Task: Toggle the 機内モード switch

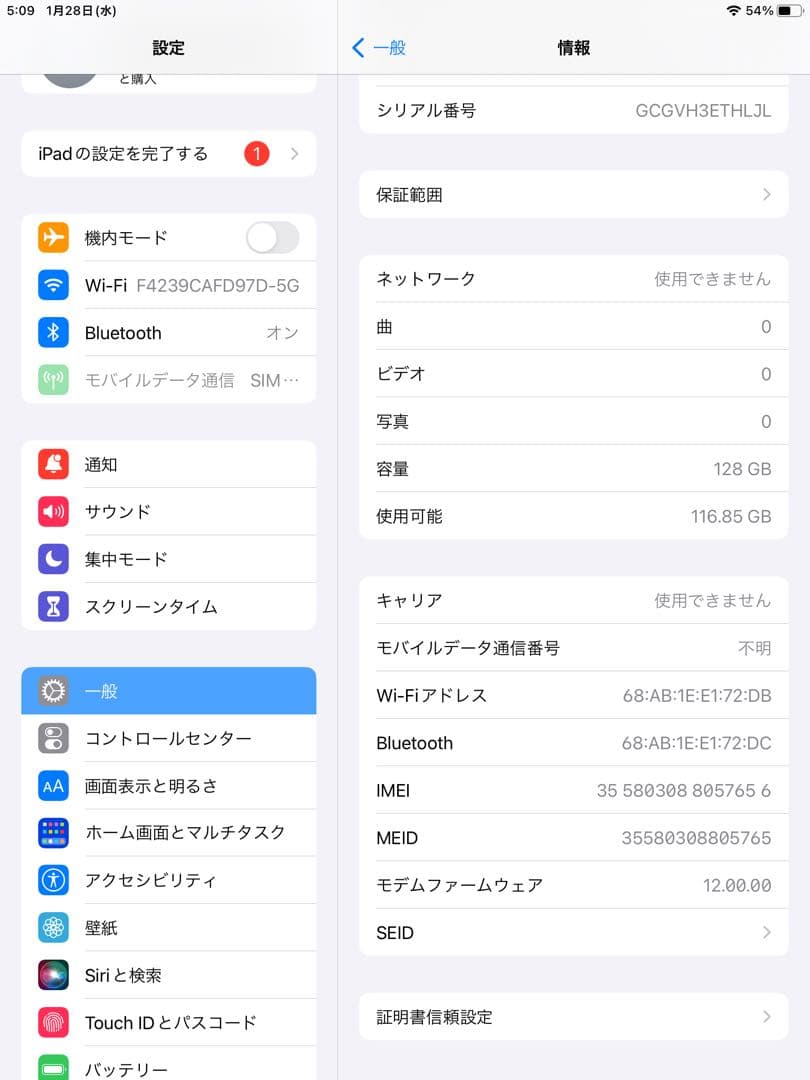Action: click(272, 237)
